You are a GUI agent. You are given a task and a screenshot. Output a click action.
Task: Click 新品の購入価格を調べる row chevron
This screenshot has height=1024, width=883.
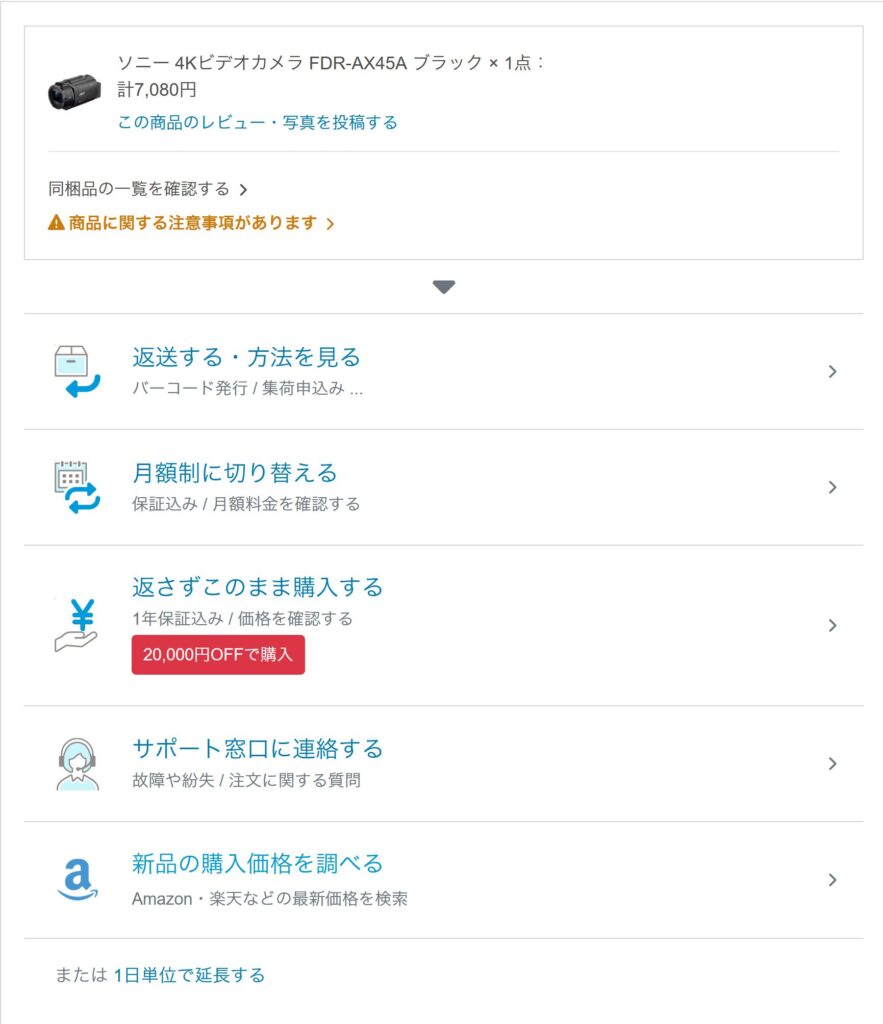pyautogui.click(x=833, y=880)
